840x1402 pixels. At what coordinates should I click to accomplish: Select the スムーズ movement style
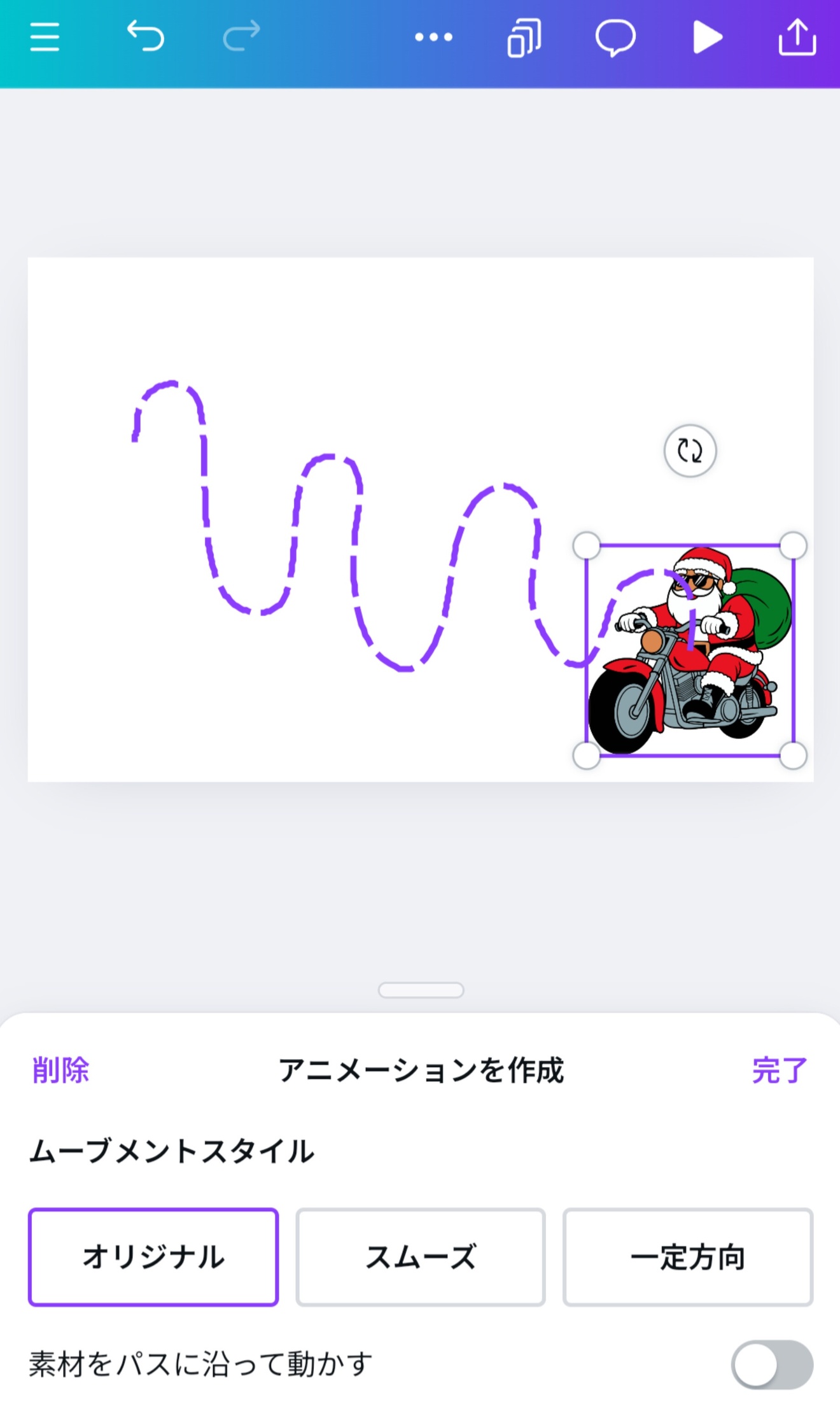421,1257
